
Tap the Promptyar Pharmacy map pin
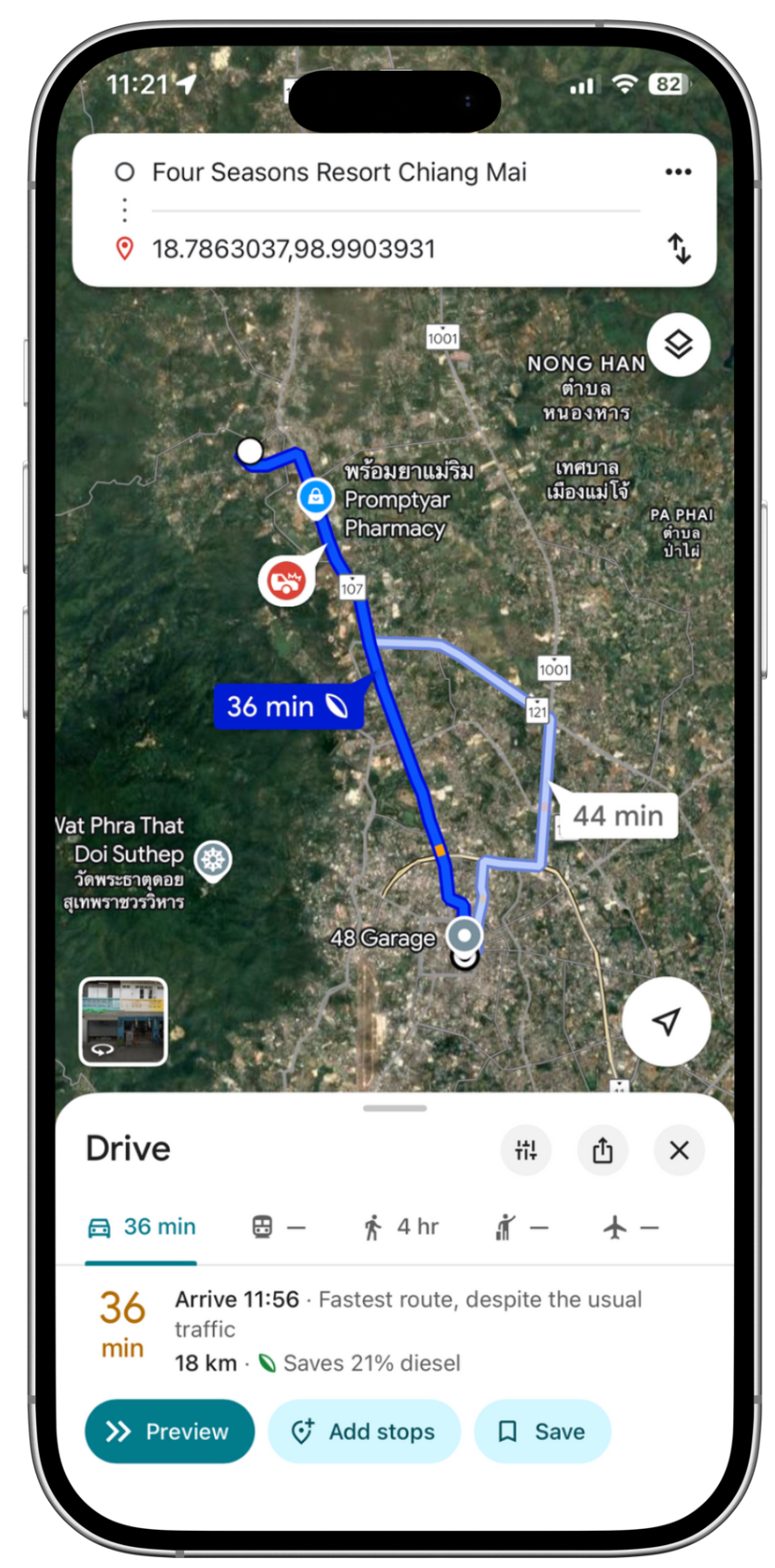coord(316,497)
